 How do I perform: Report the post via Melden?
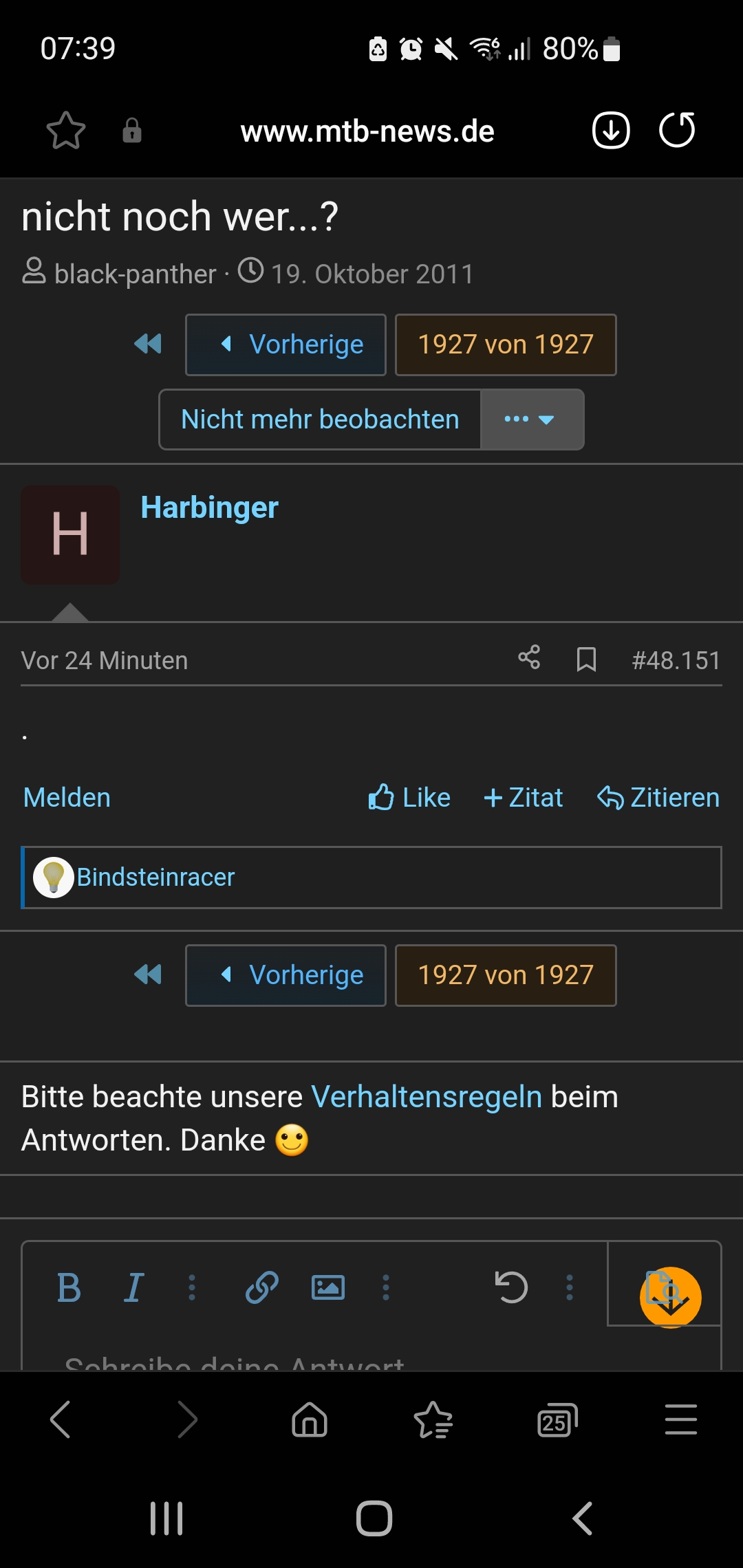[67, 798]
